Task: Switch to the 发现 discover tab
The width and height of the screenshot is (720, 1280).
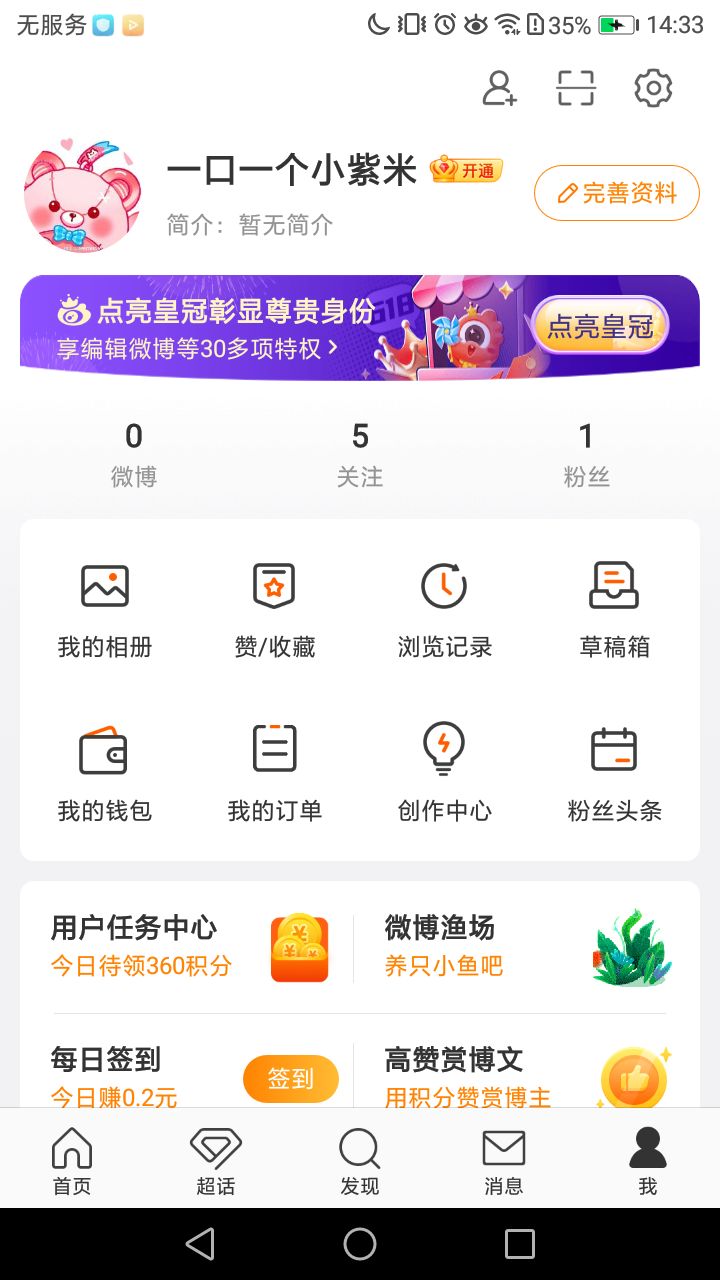Action: 360,1160
